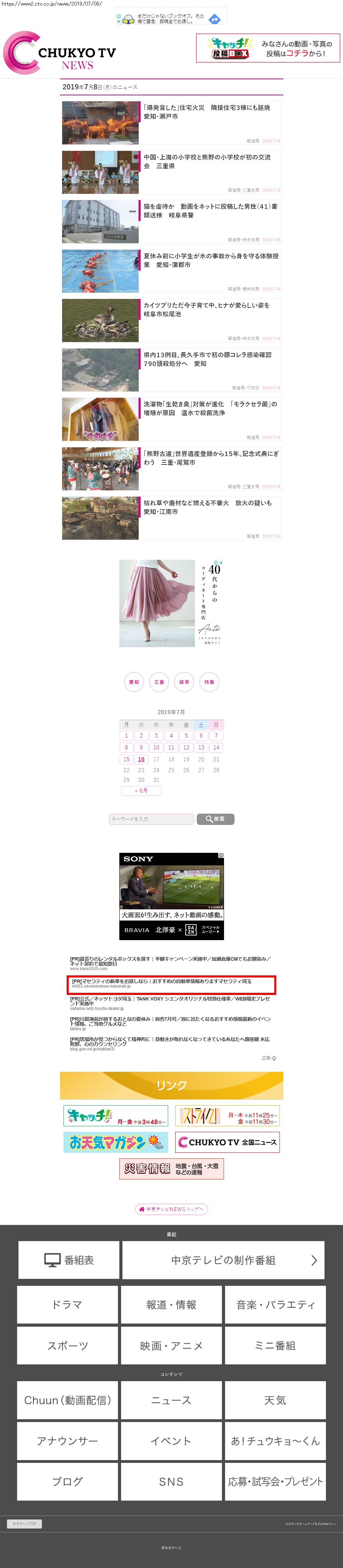
Task: Open the ドラマ category
Action: (x=67, y=1304)
